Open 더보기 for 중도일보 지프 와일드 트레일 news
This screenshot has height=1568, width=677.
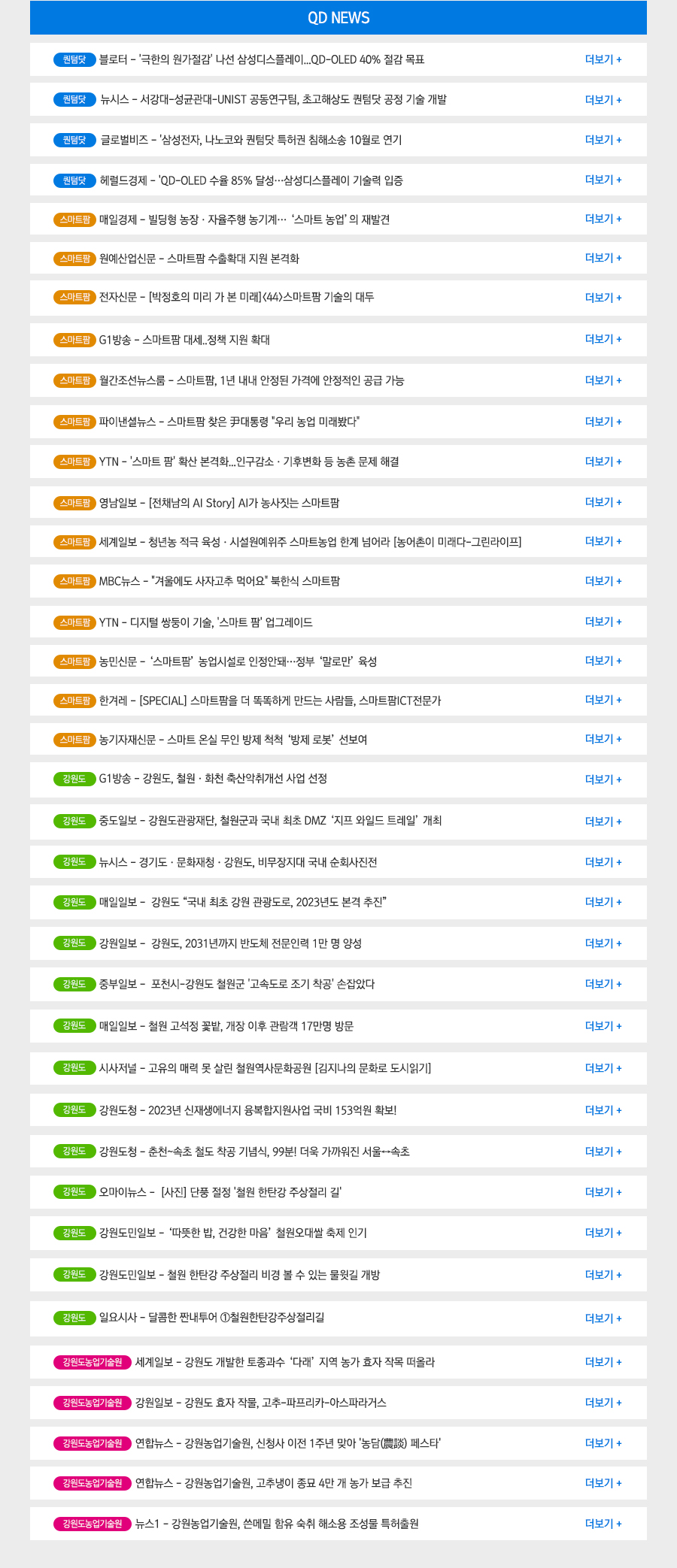click(x=603, y=822)
